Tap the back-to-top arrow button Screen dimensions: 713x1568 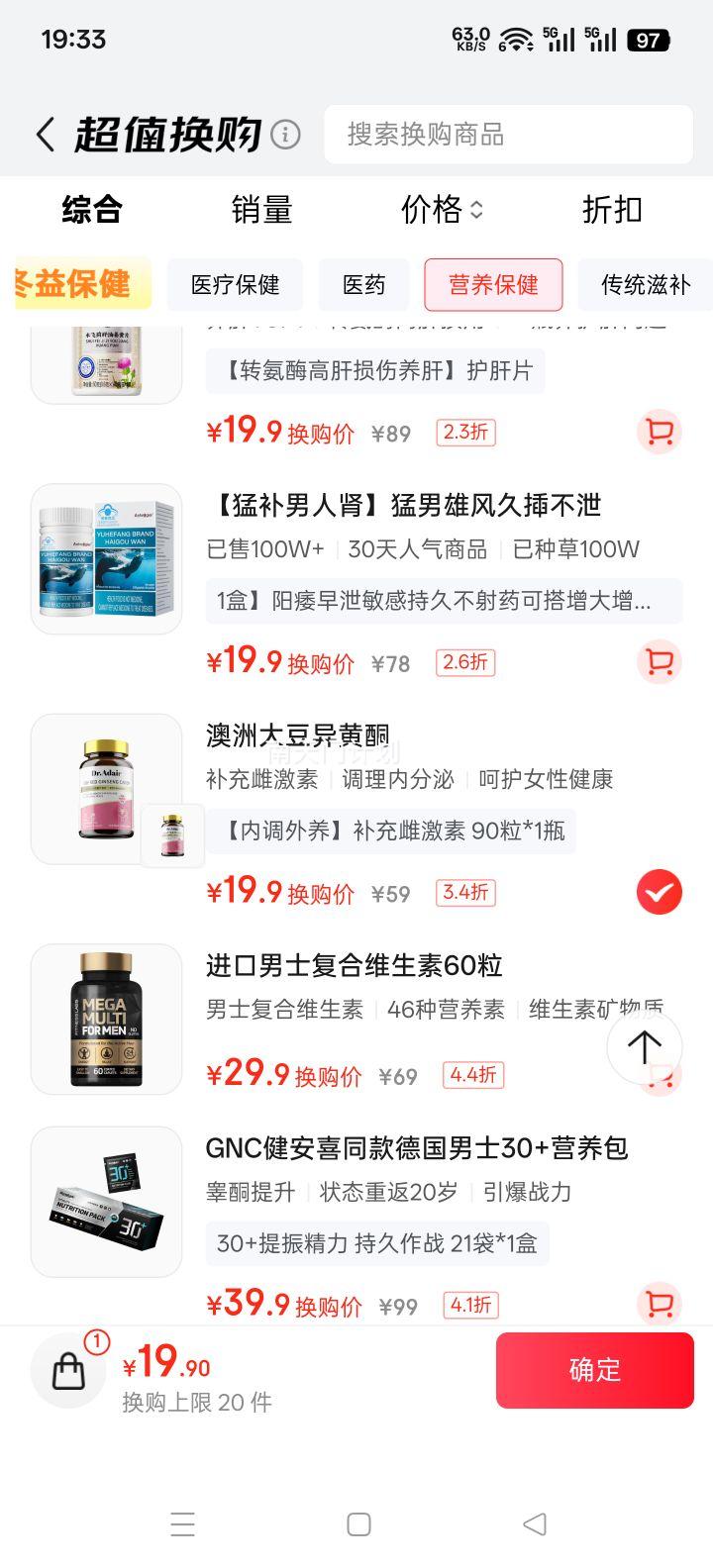tap(643, 1046)
